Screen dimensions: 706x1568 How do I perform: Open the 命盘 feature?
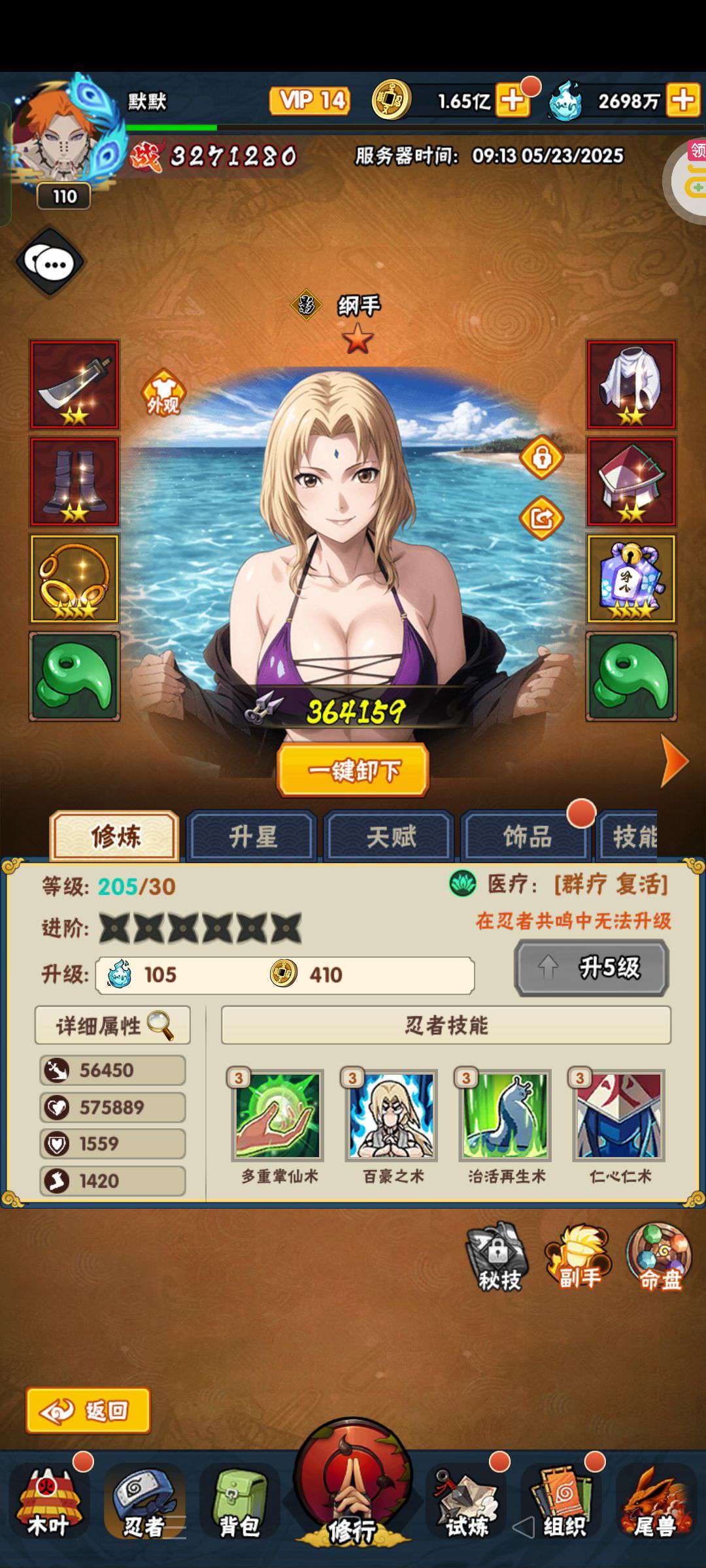coord(659,1257)
